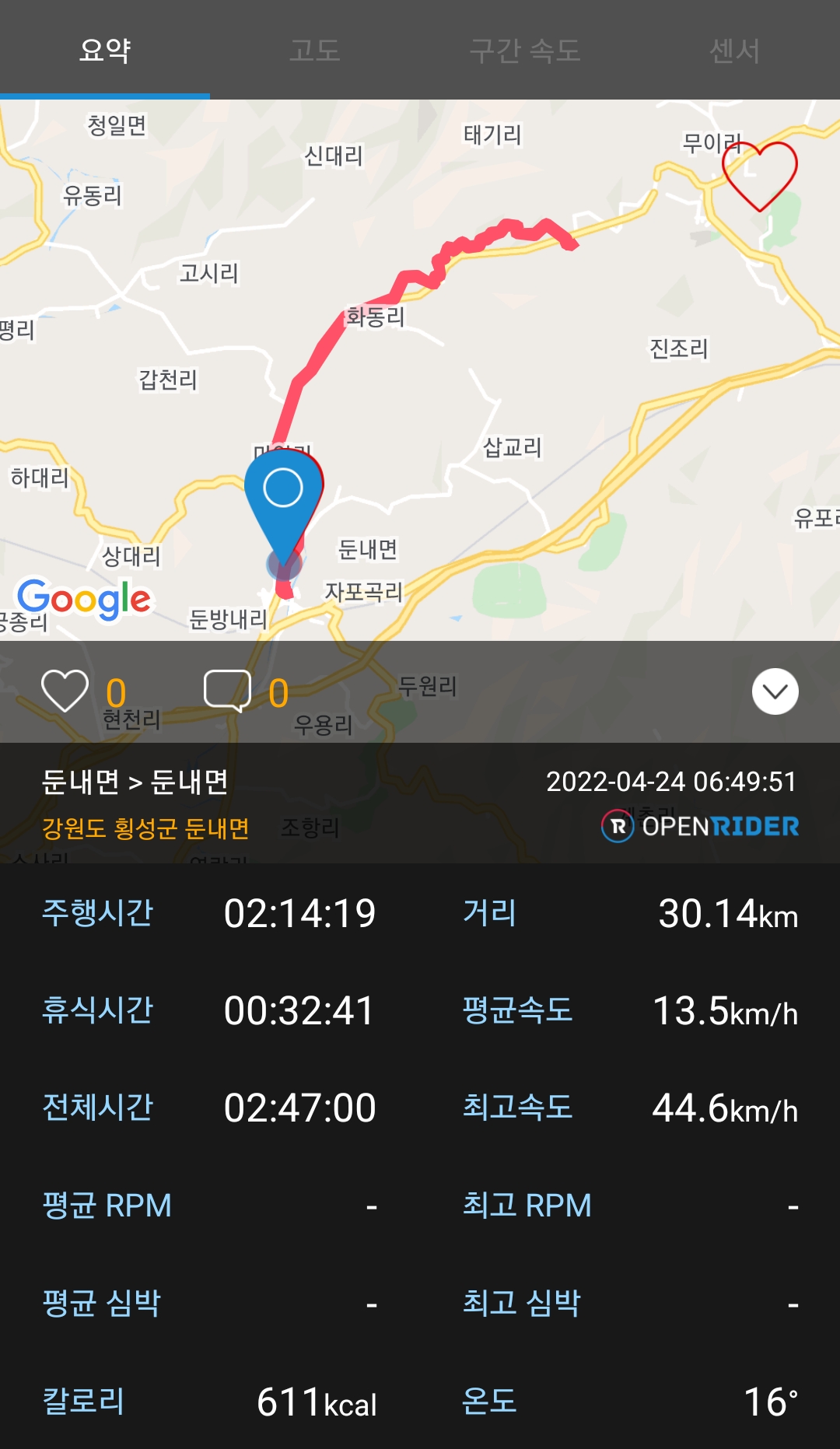Tap the down chevron to expand the map
This screenshot has height=1449, width=840.
click(775, 691)
